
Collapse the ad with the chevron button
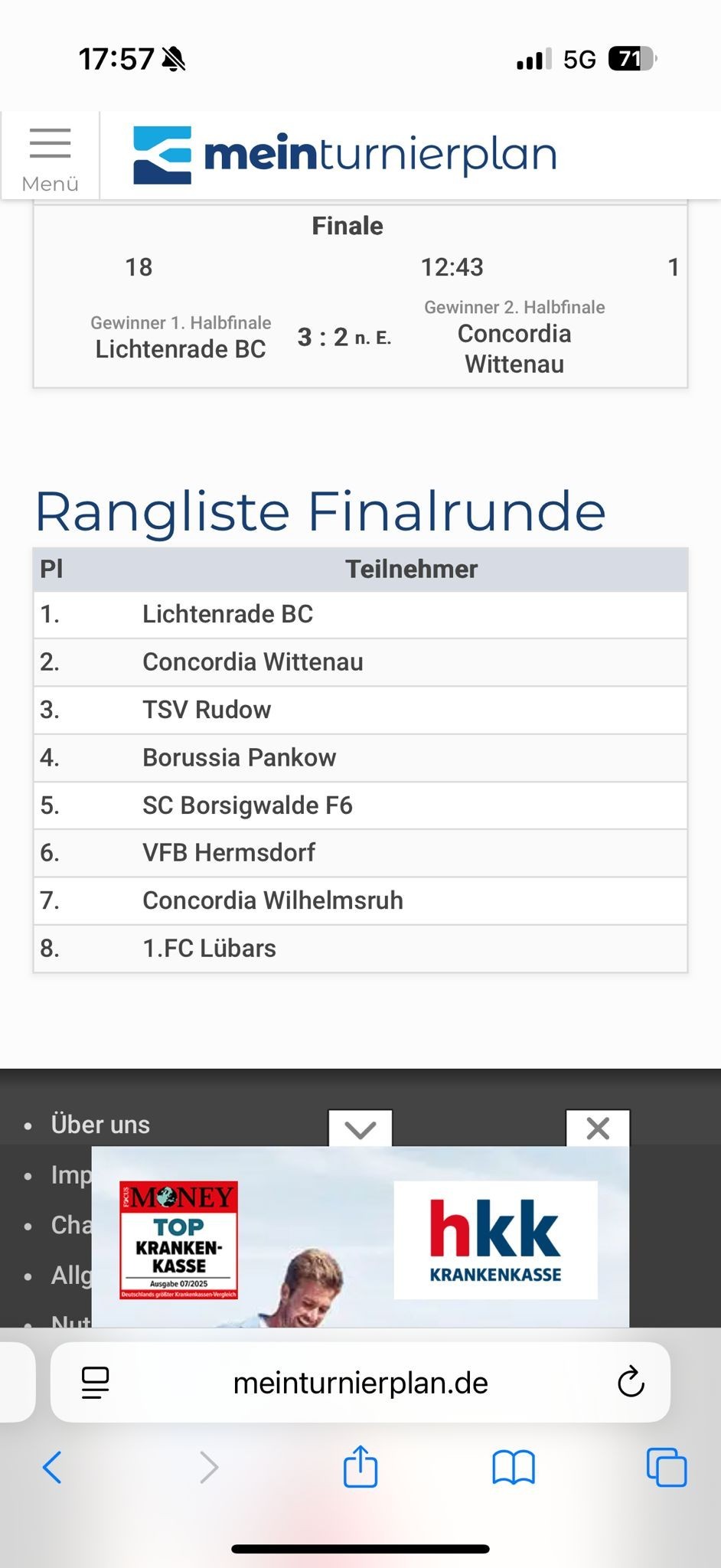(x=360, y=1129)
